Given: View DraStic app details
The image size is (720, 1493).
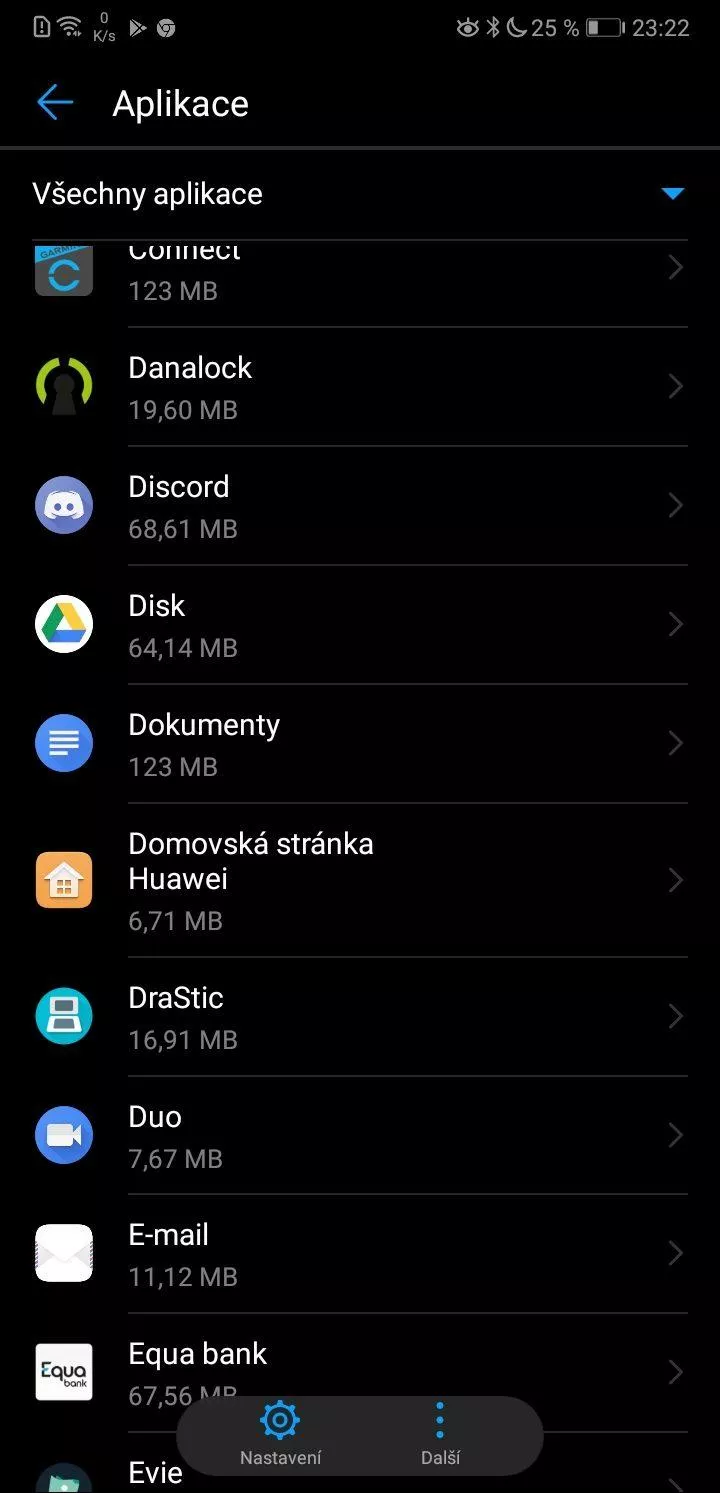Looking at the screenshot, I should point(360,1017).
